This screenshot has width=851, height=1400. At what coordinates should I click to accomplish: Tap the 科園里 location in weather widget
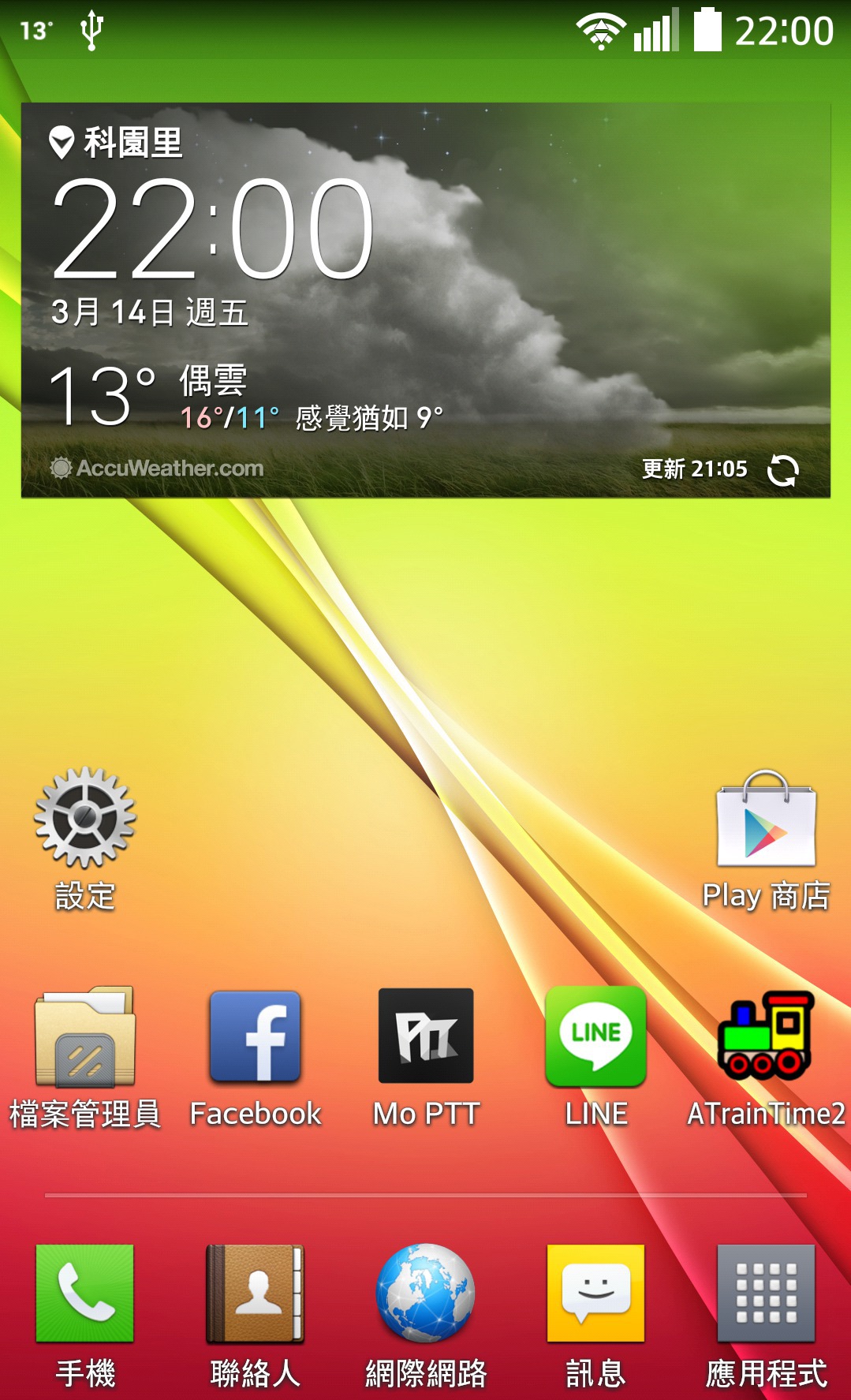[x=117, y=143]
